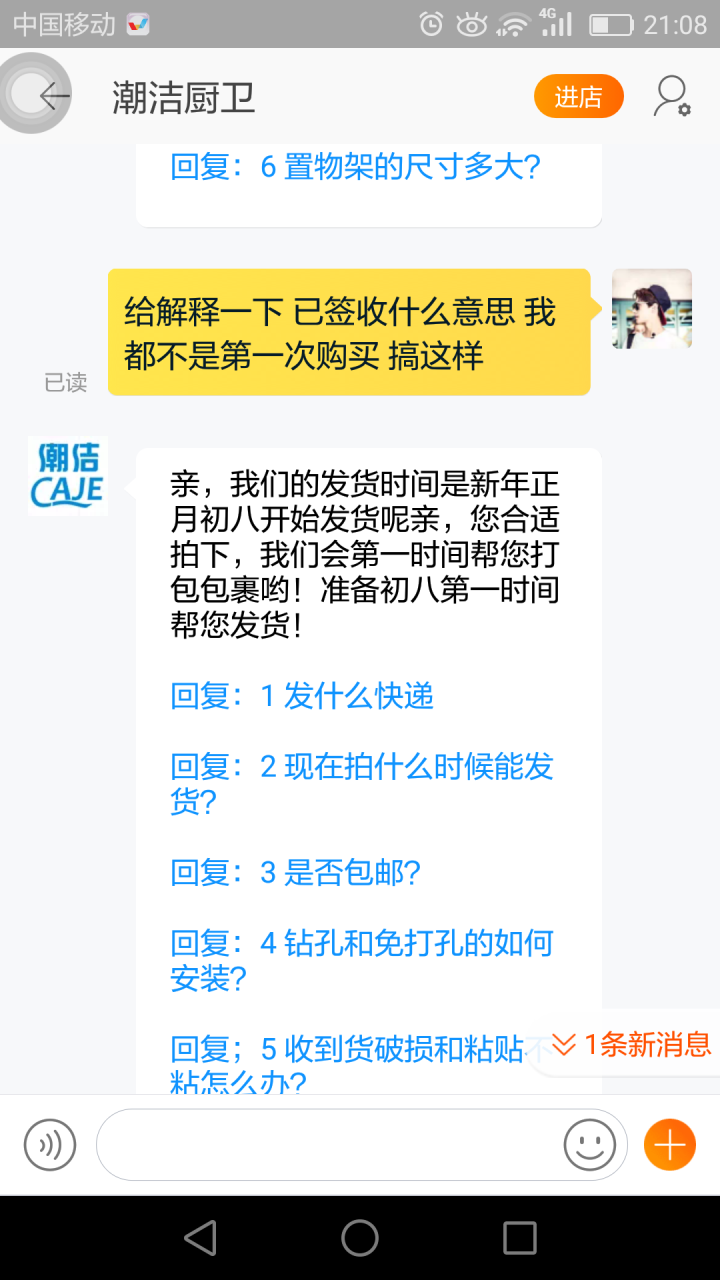
Task: Go to the system home screen
Action: pyautogui.click(x=360, y=1238)
